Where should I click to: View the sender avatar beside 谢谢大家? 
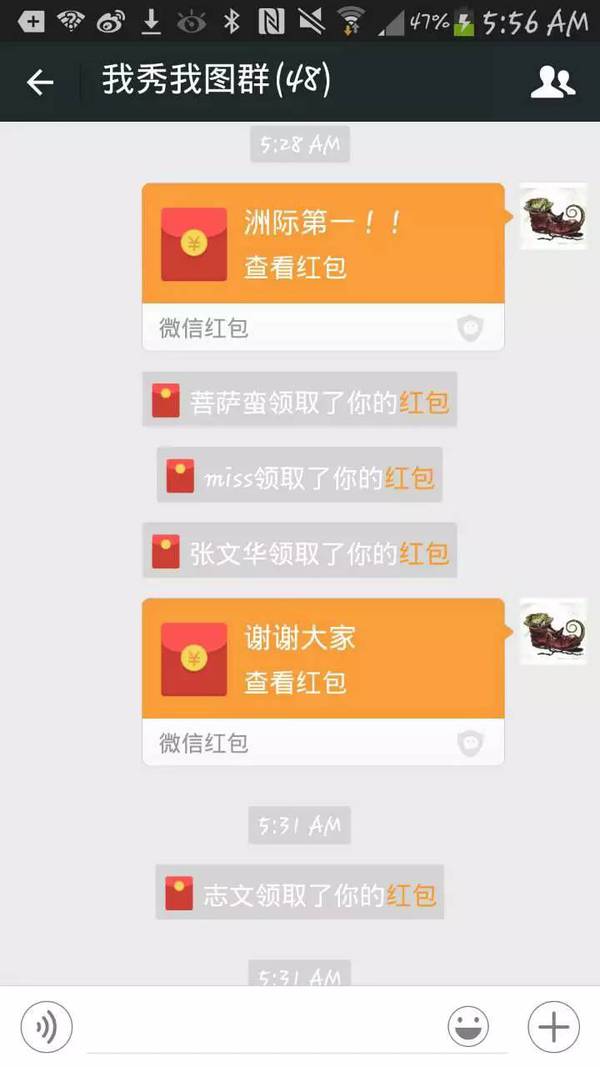coord(553,631)
